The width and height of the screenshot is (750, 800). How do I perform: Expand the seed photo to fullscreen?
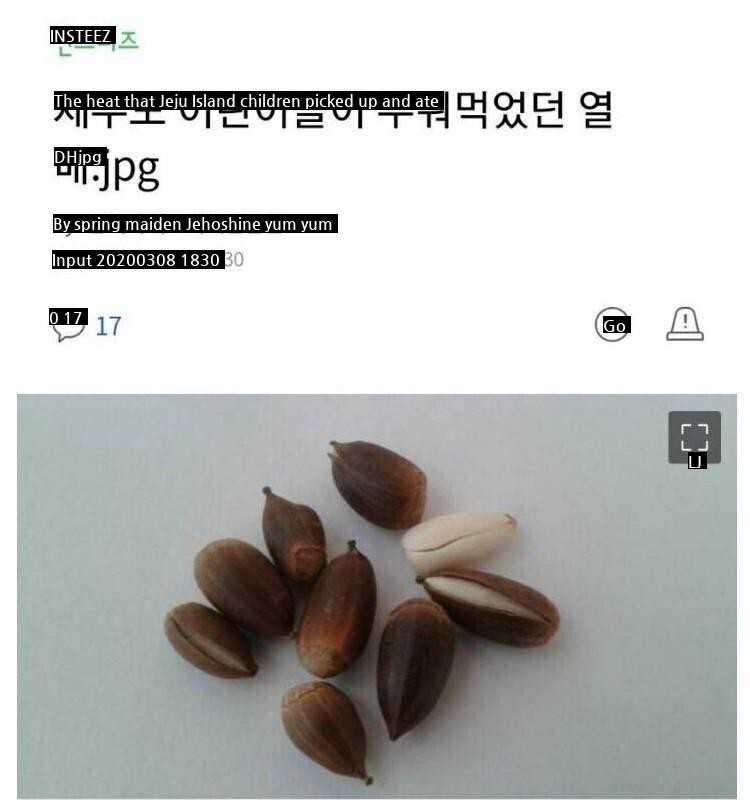click(694, 438)
